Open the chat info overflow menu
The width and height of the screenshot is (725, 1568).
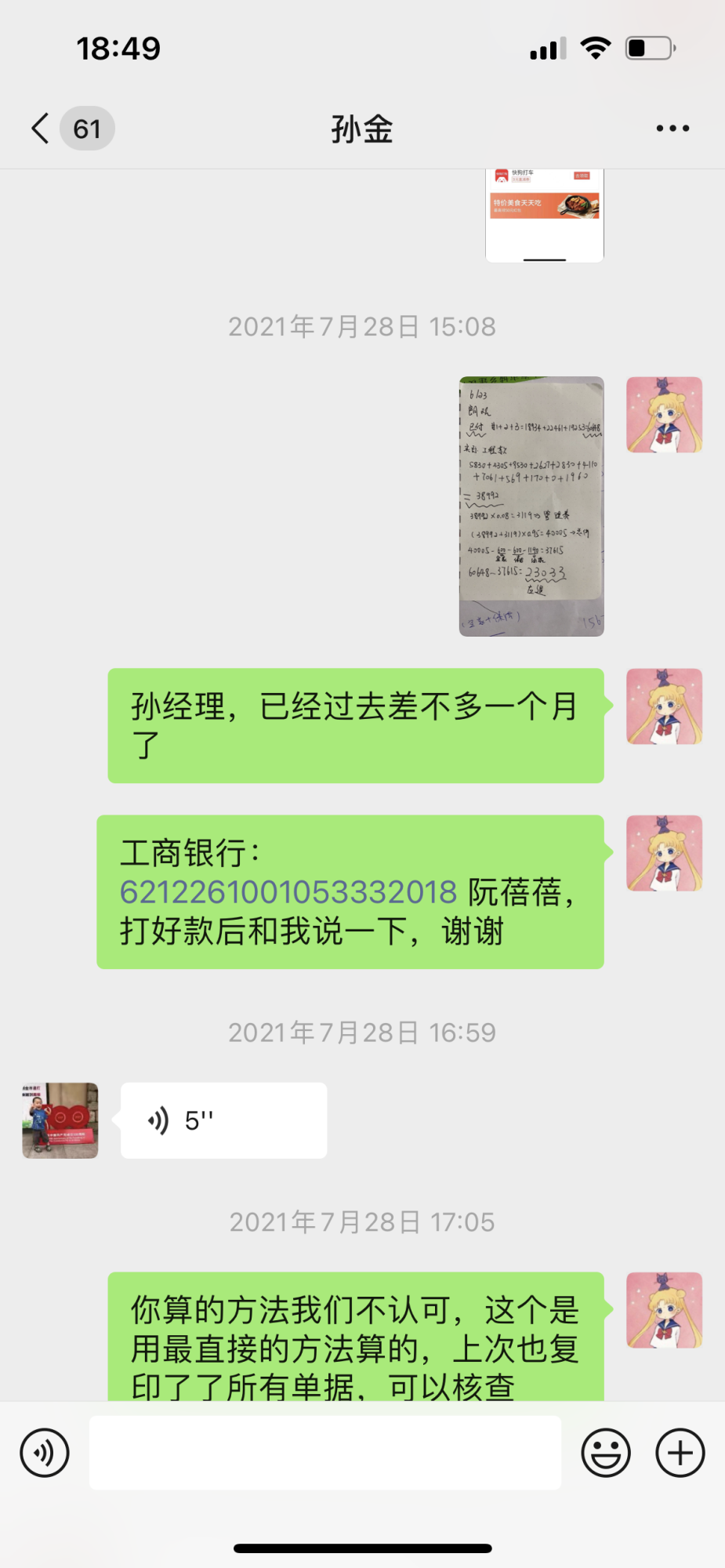point(672,129)
